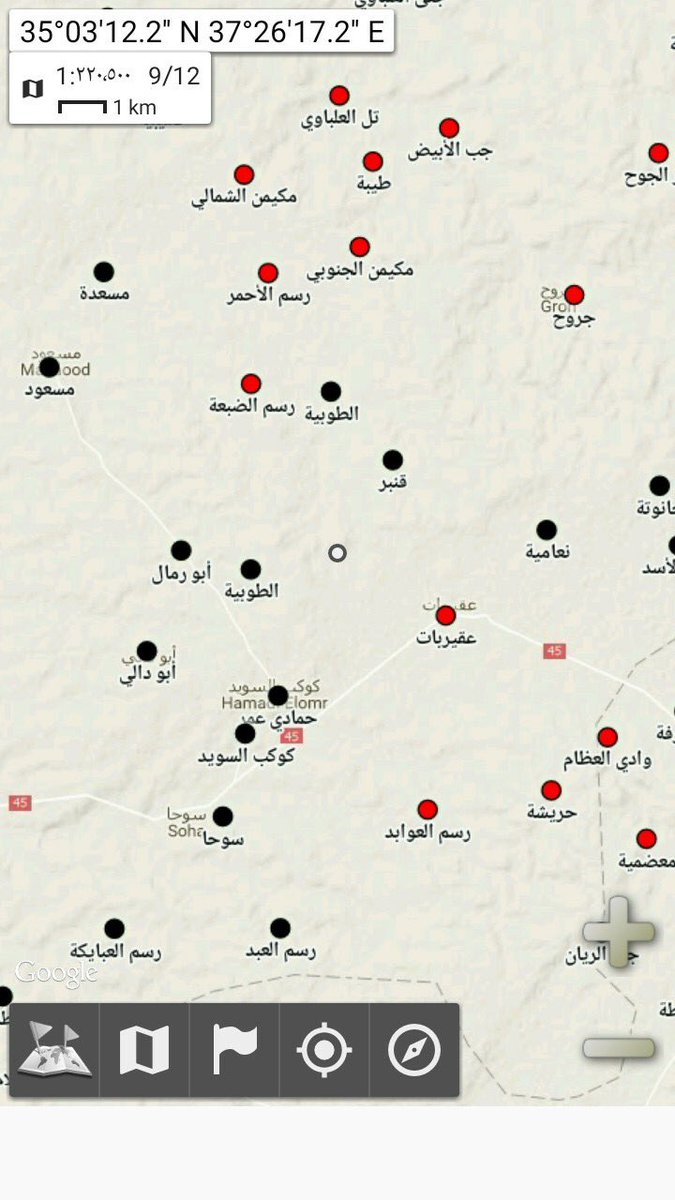
Task: Center map on my GPS location
Action: [324, 1050]
